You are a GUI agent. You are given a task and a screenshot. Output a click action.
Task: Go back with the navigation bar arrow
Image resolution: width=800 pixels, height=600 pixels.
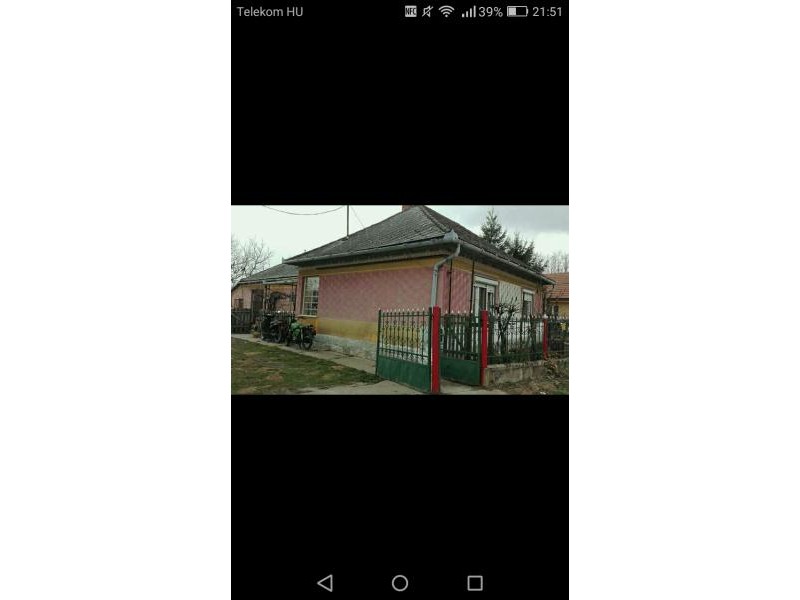click(x=325, y=583)
